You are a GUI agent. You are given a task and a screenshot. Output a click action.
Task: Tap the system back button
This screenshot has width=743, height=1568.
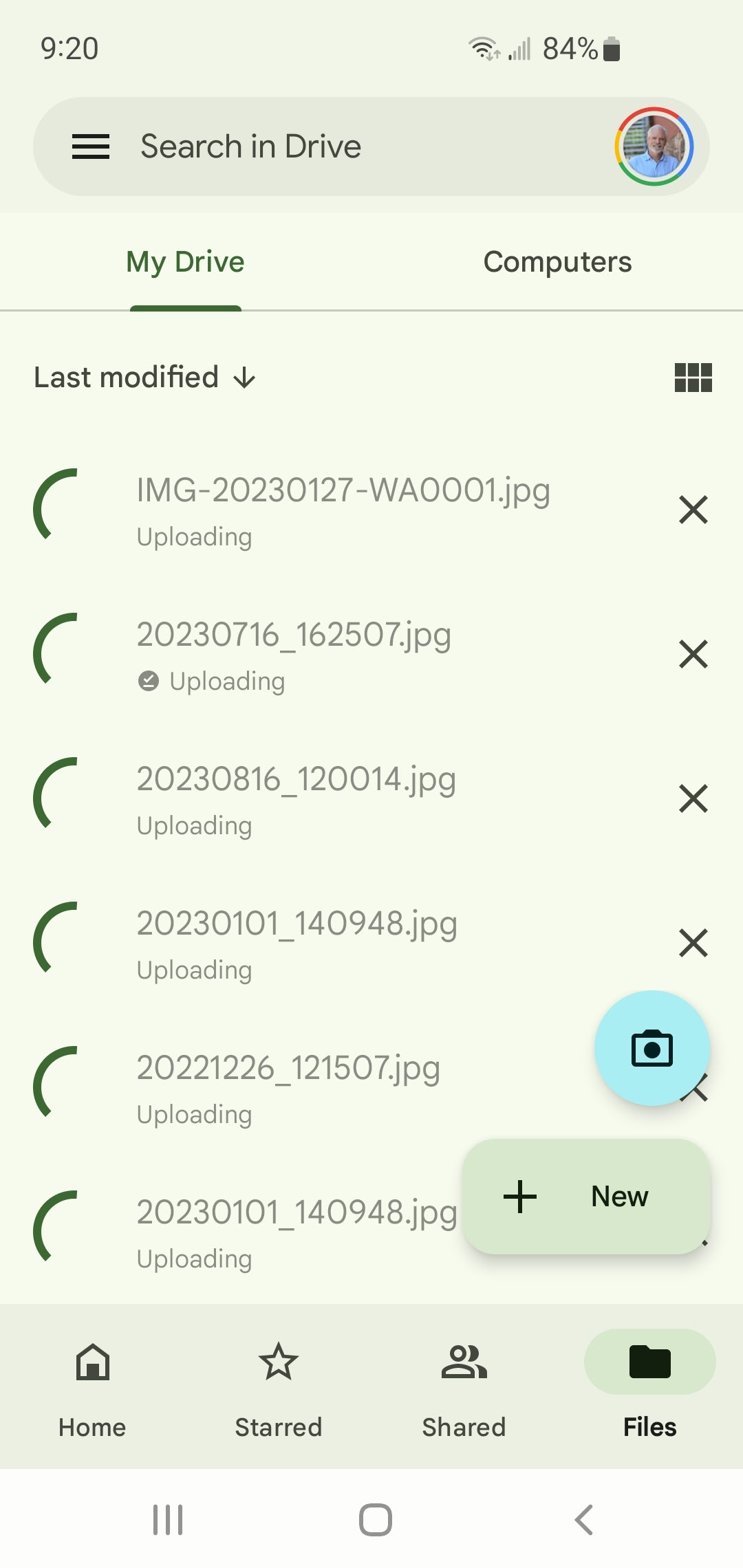point(583,1520)
